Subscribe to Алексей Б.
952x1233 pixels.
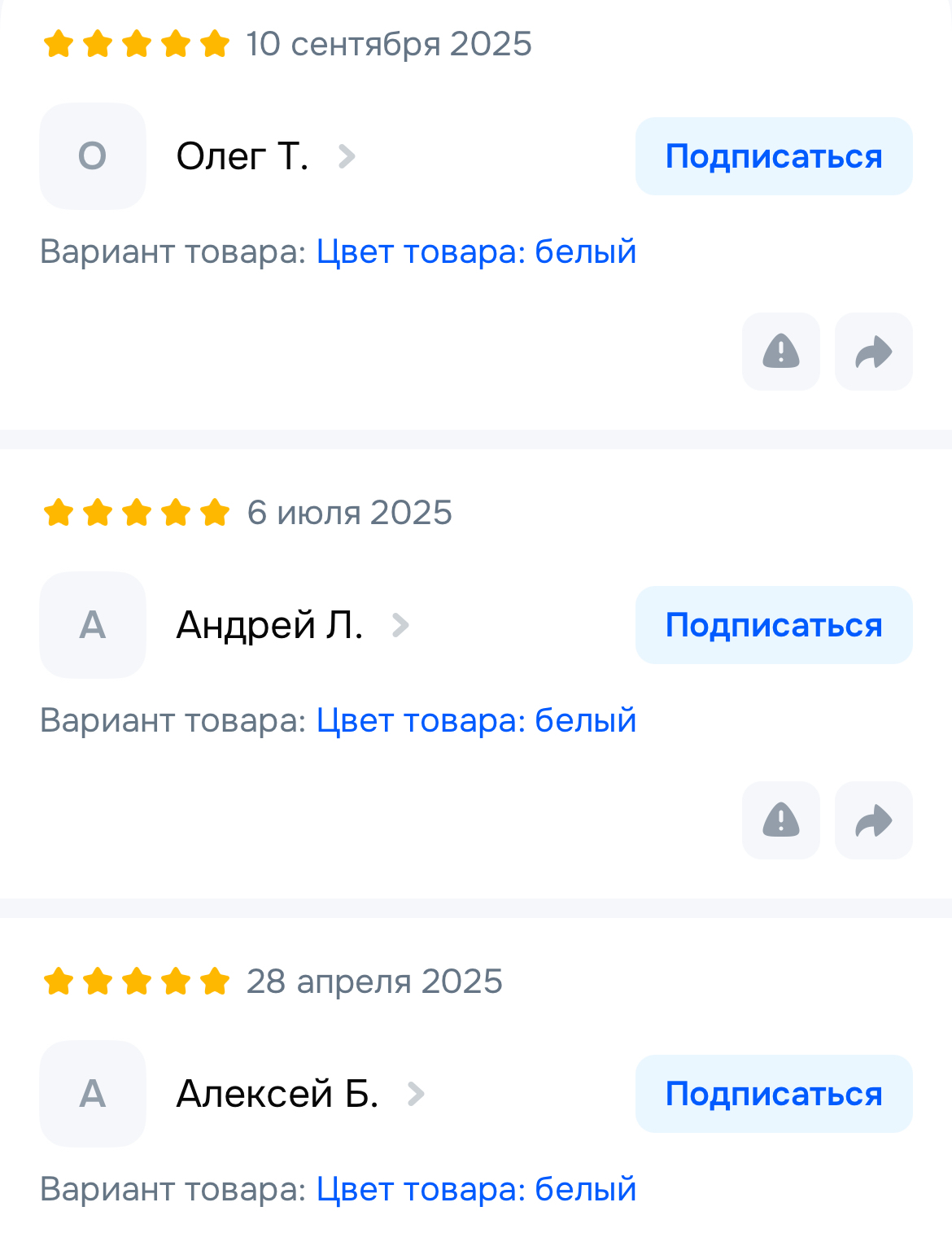[x=773, y=1094]
